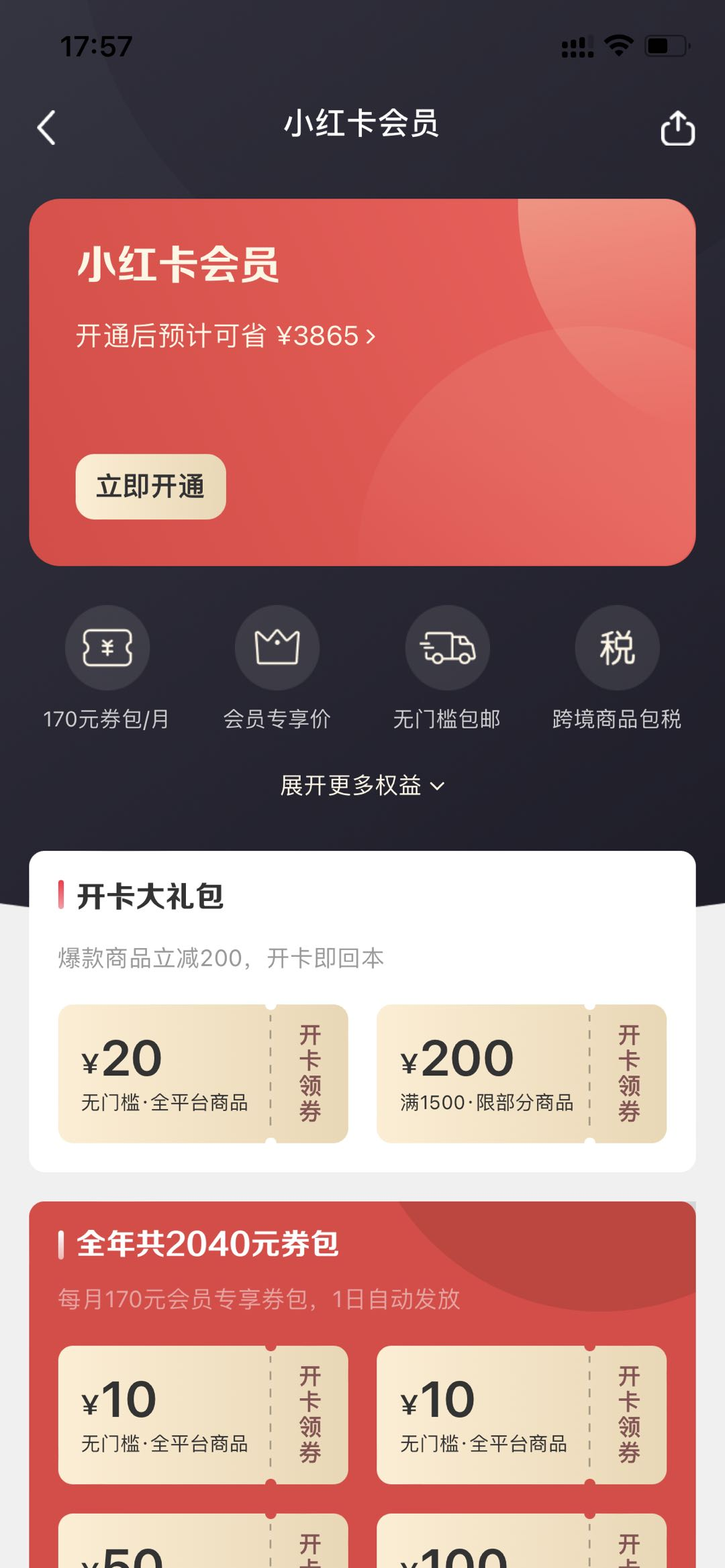
Task: Expand 展开更多权益
Action: point(362,785)
